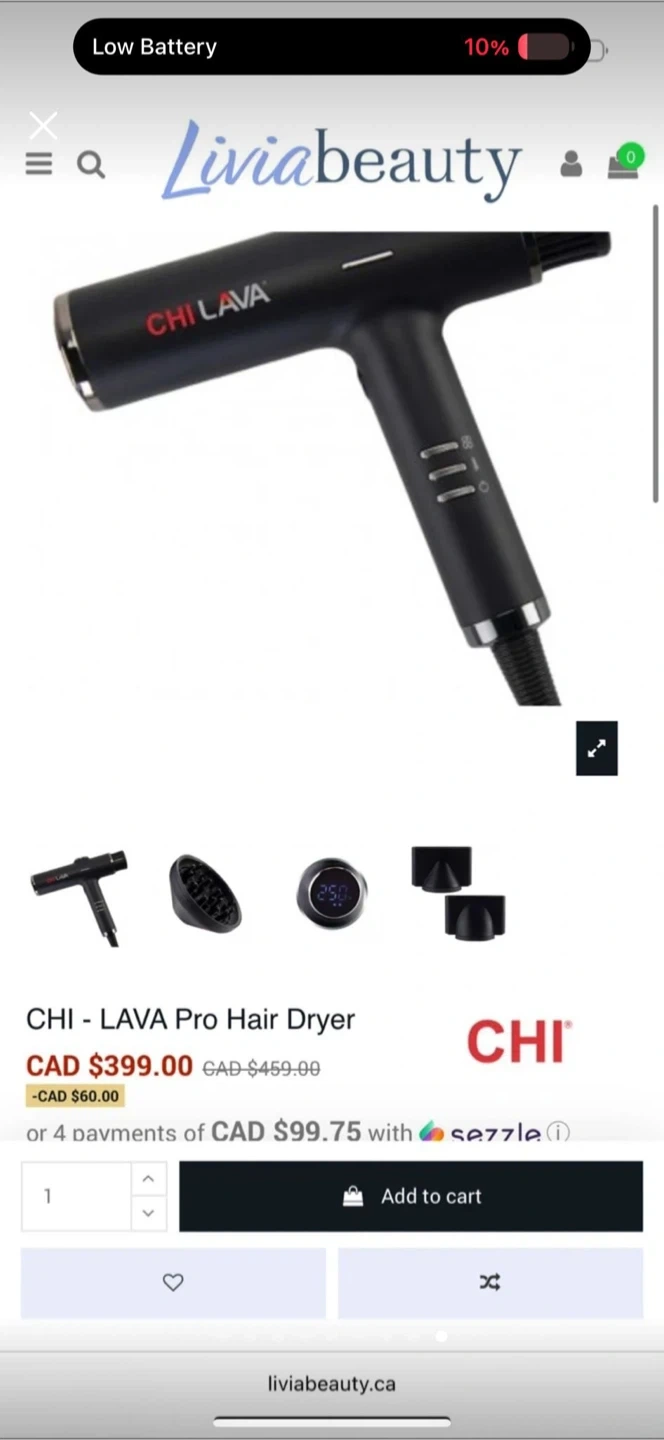
Task: Add product to wishlist with heart
Action: (x=173, y=1282)
